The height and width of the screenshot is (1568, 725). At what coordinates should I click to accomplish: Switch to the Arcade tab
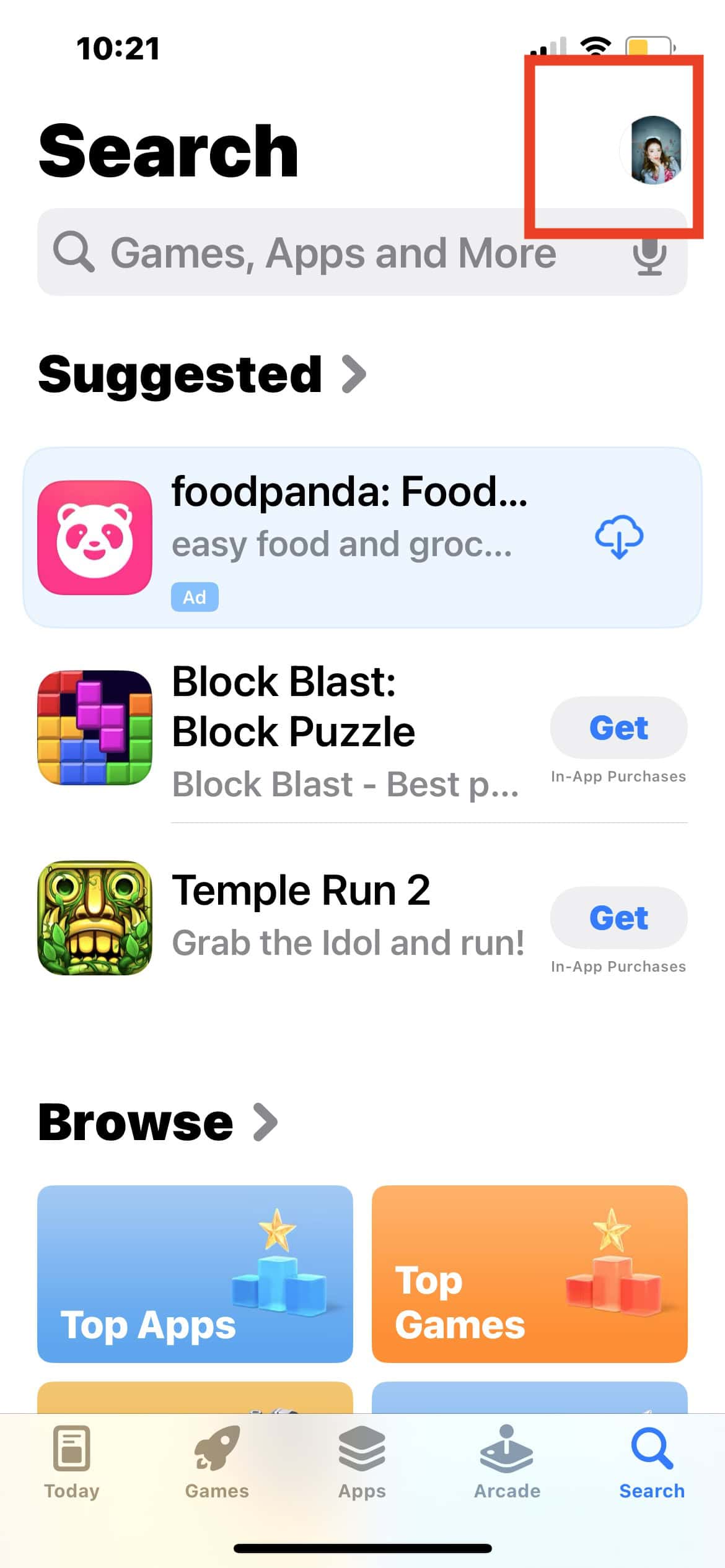tap(507, 1463)
